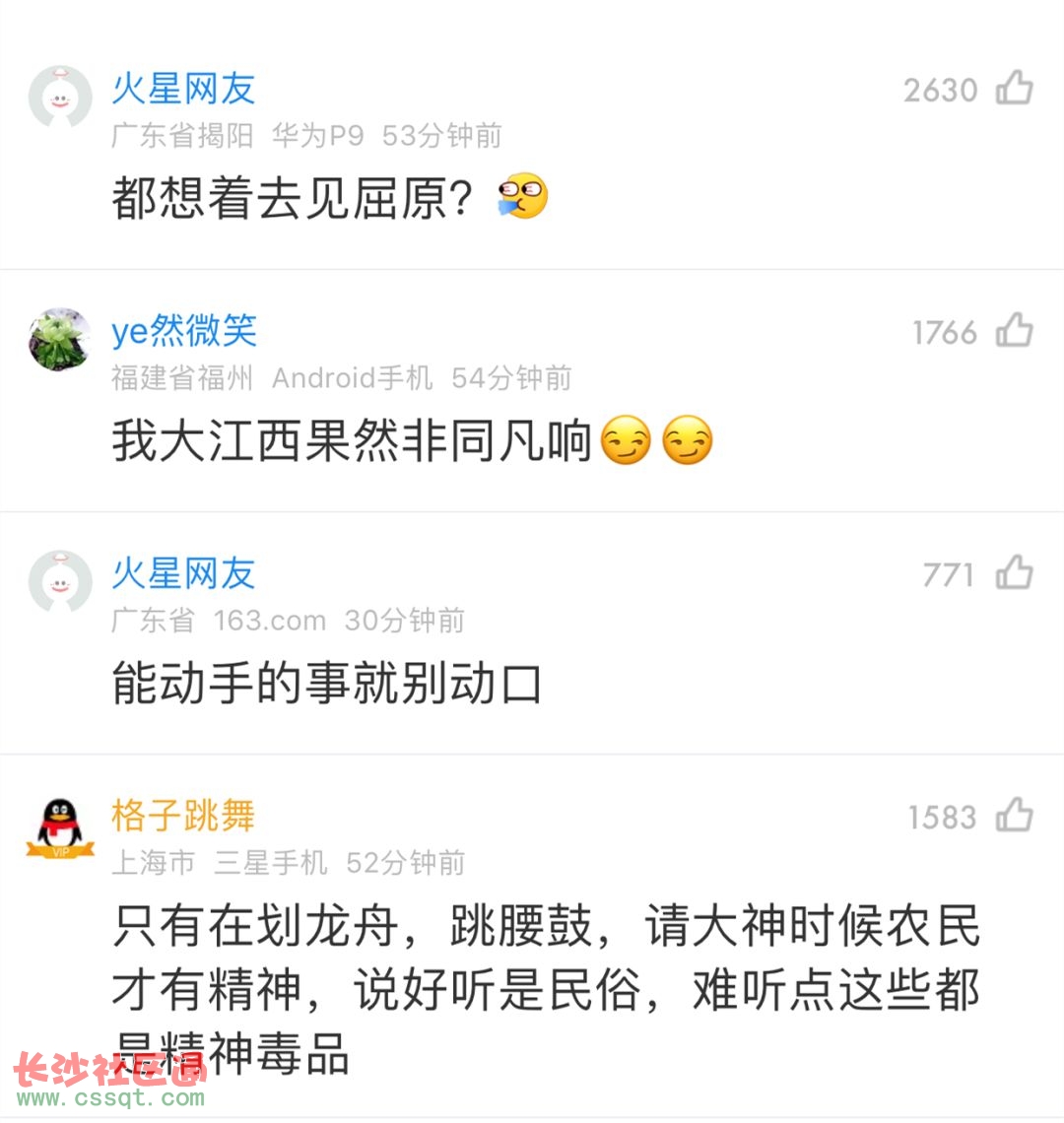Like ye然微笑's comment

click(1014, 331)
